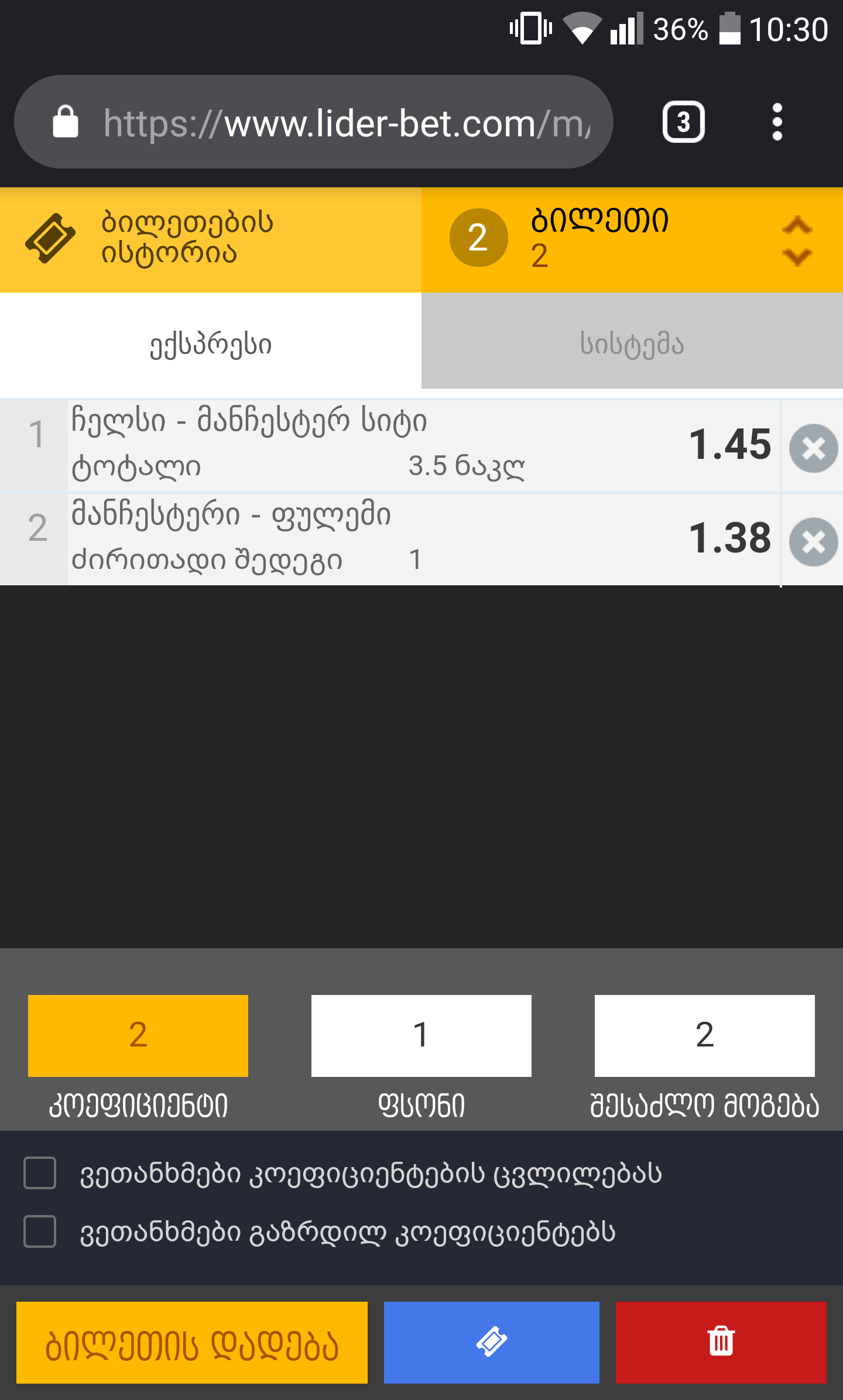
Task: Edit the ფსონი stake field
Action: click(x=421, y=1035)
